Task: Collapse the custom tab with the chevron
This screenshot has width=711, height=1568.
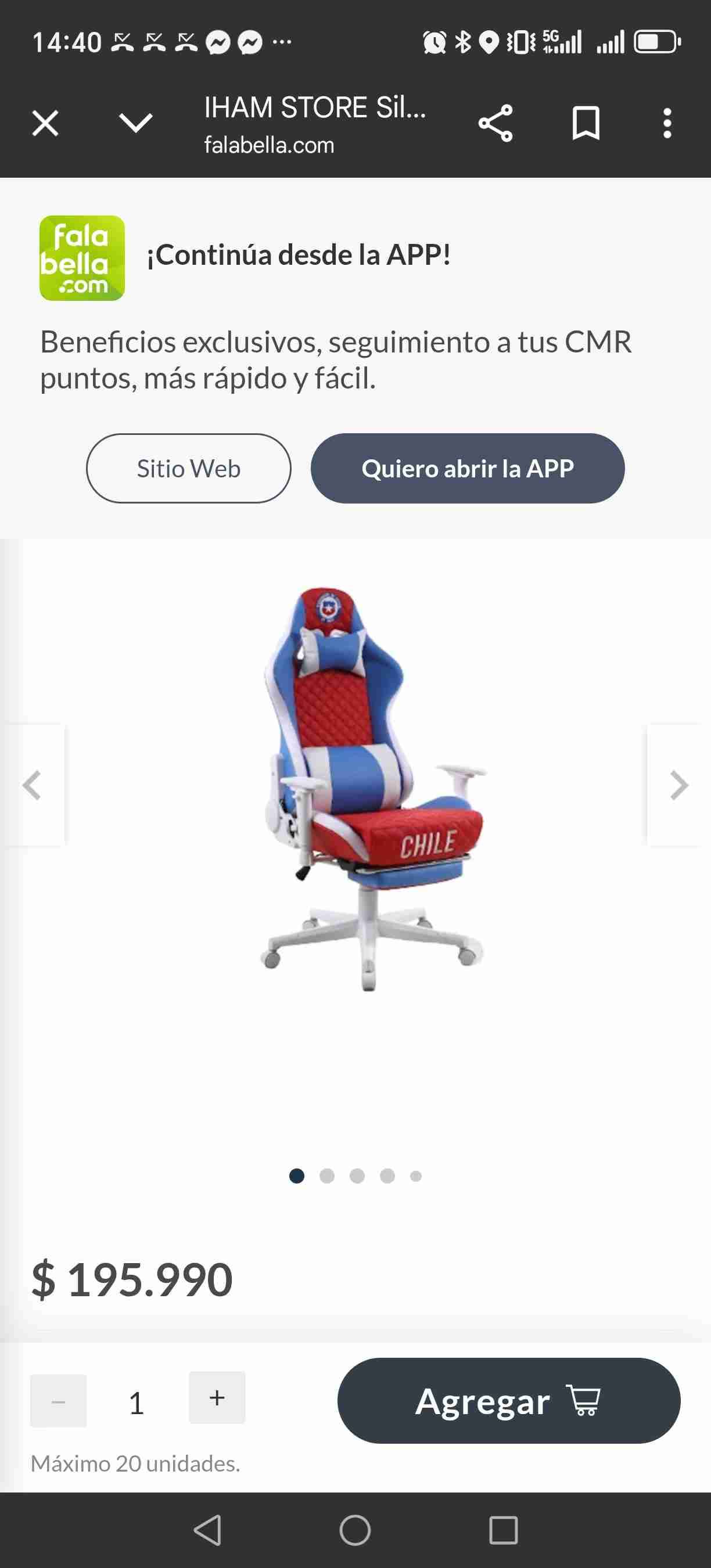Action: [137, 124]
